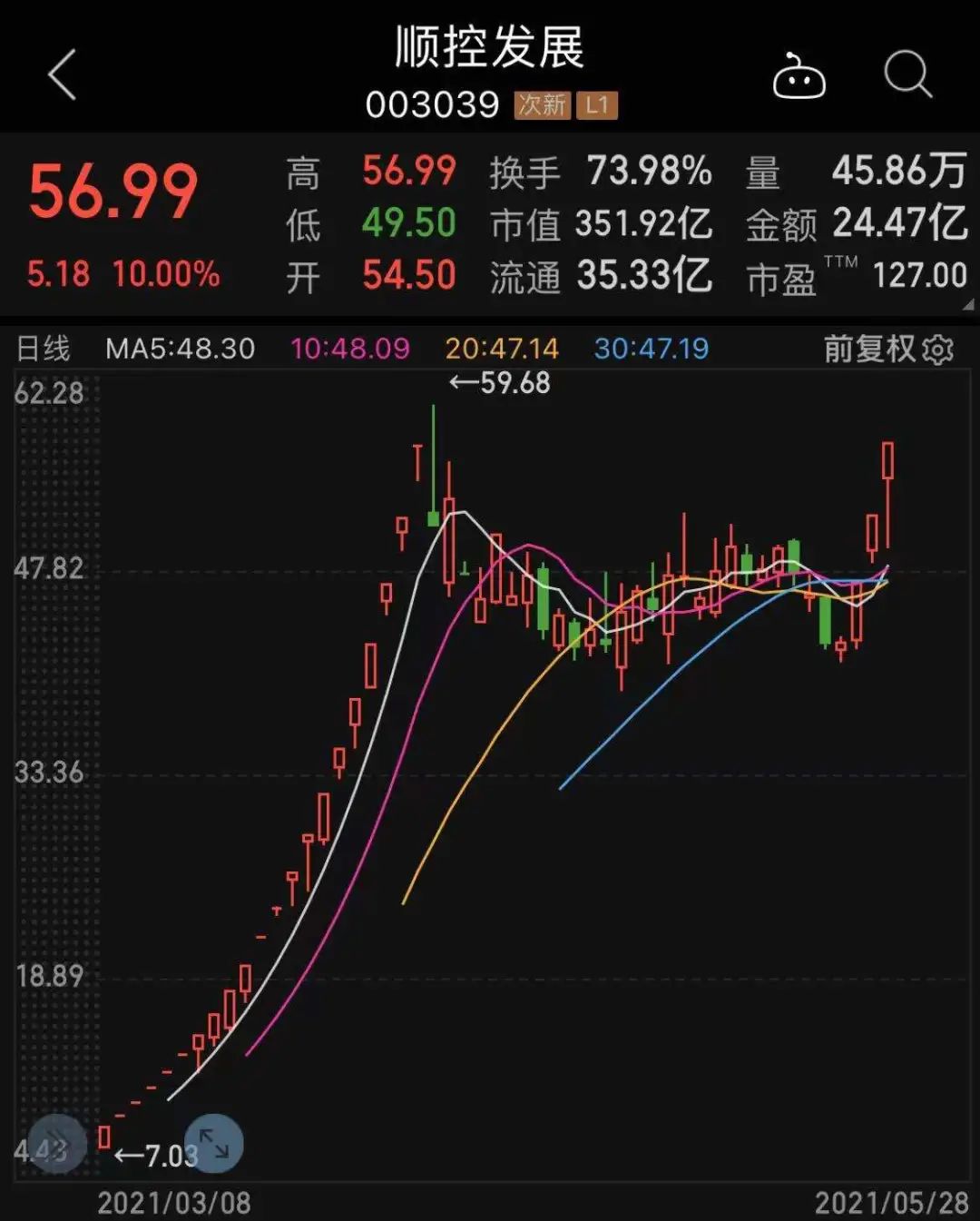Expand chart to fullscreen with arrows button
980x1221 pixels.
[x=214, y=1144]
